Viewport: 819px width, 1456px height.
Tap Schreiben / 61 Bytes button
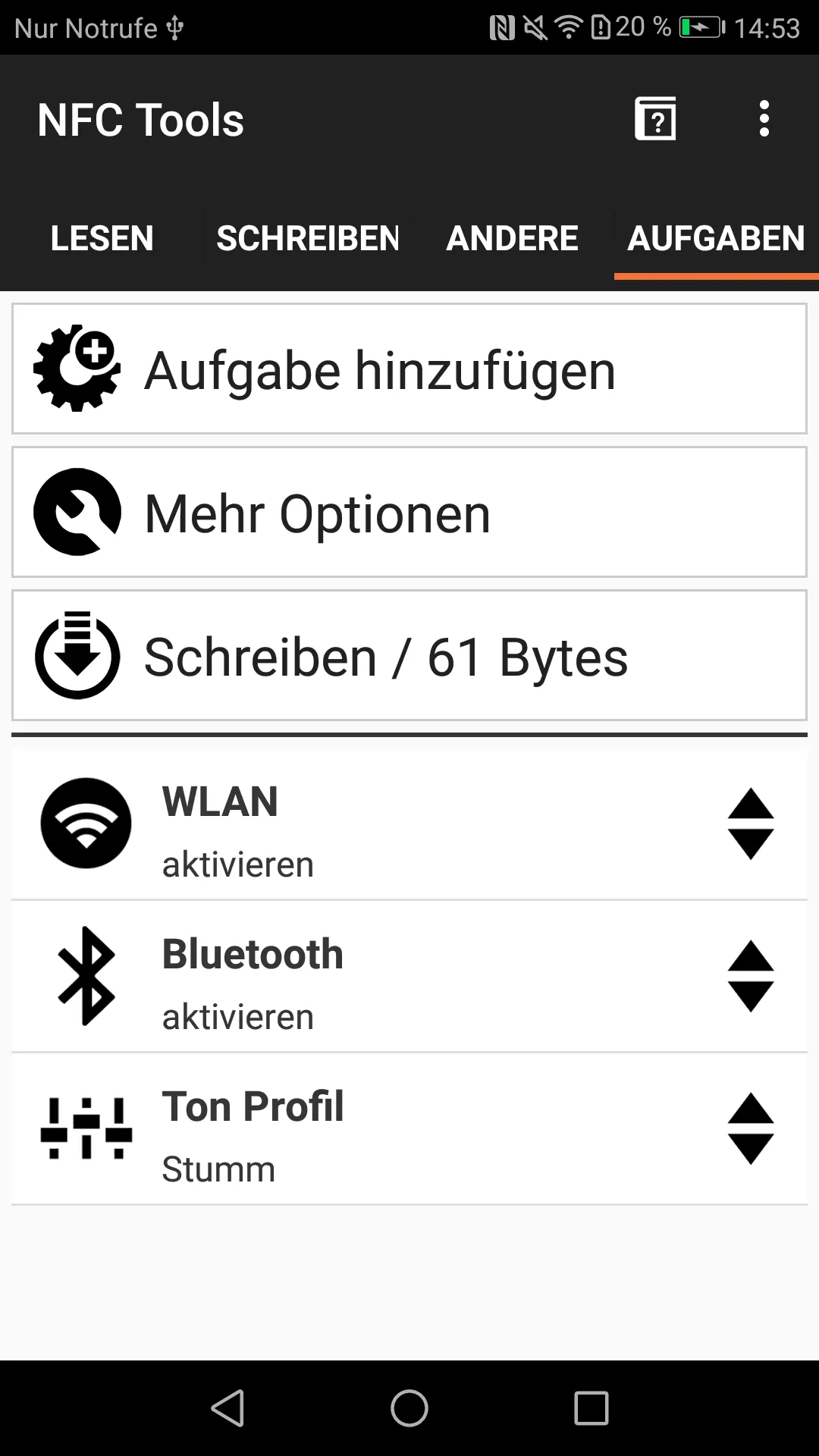click(x=409, y=656)
